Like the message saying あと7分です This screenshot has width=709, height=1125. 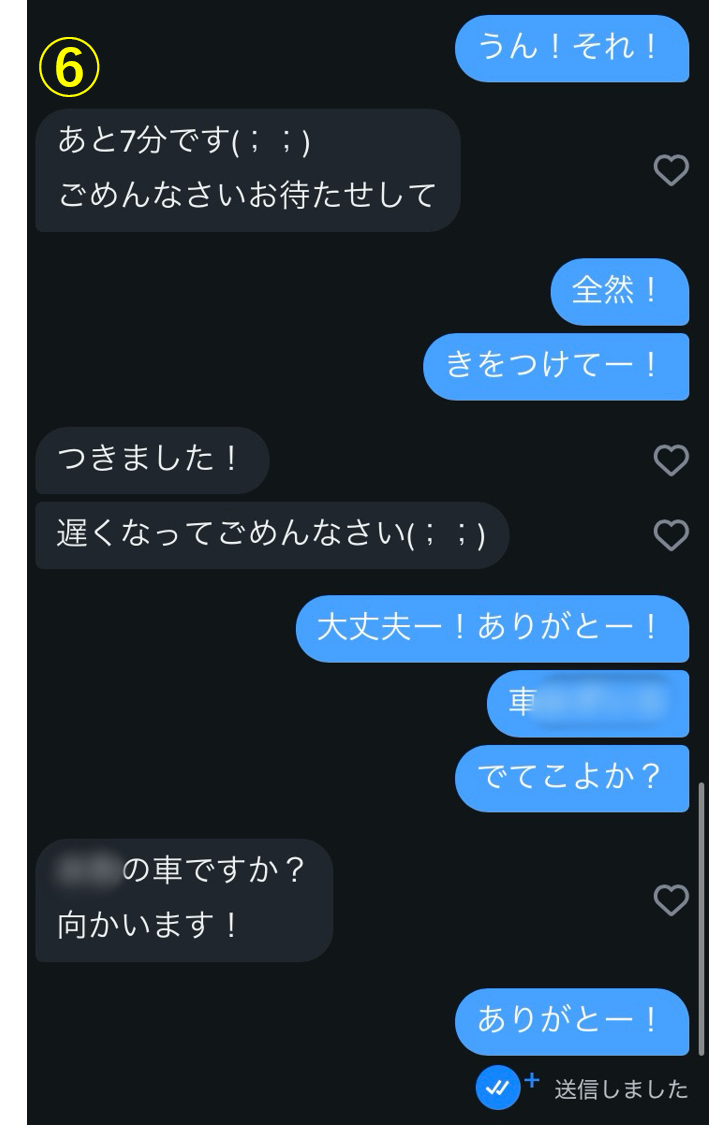tap(671, 170)
